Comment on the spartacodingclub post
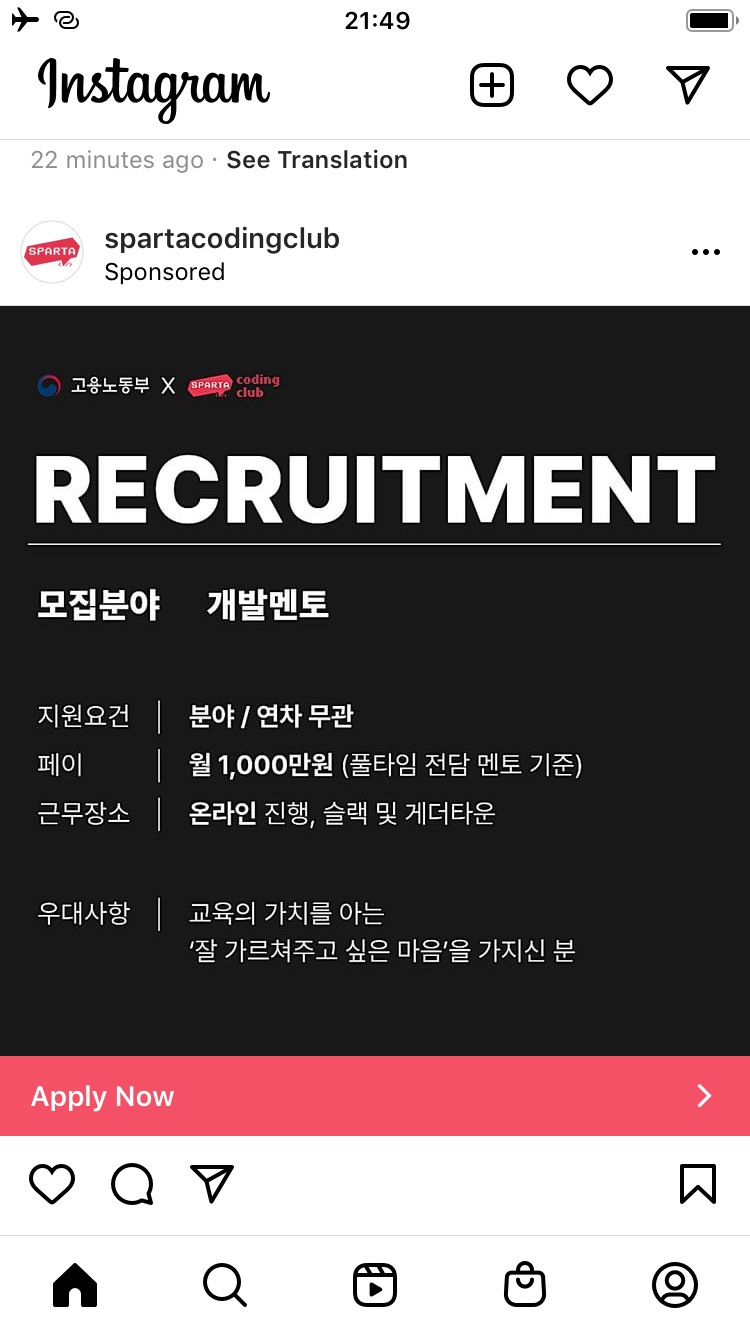Image resolution: width=750 pixels, height=1334 pixels. click(132, 1185)
